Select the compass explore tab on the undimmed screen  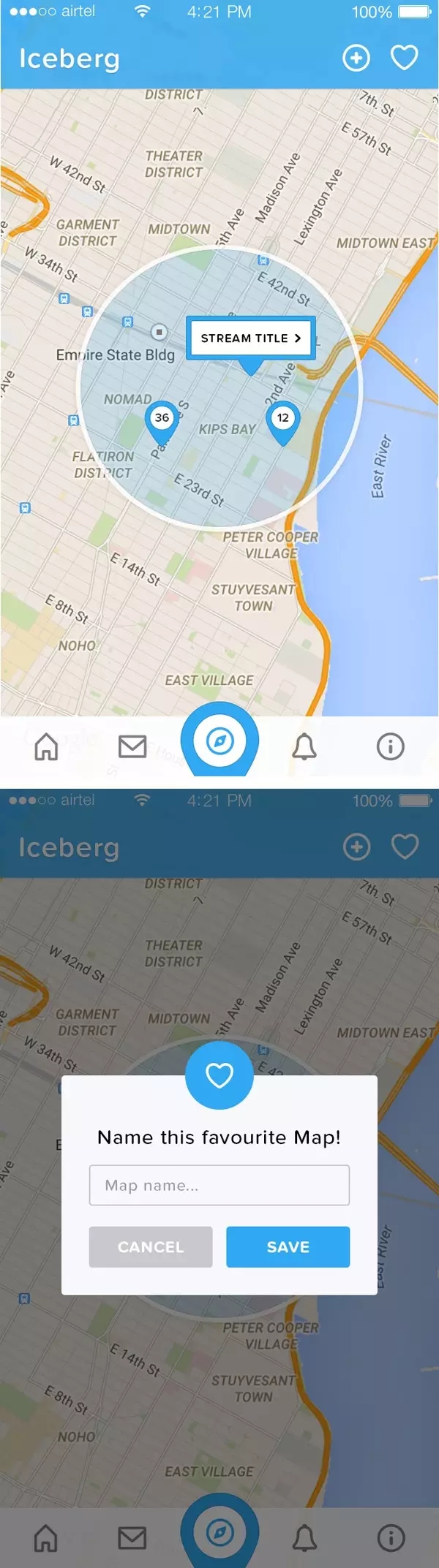pyautogui.click(x=219, y=742)
